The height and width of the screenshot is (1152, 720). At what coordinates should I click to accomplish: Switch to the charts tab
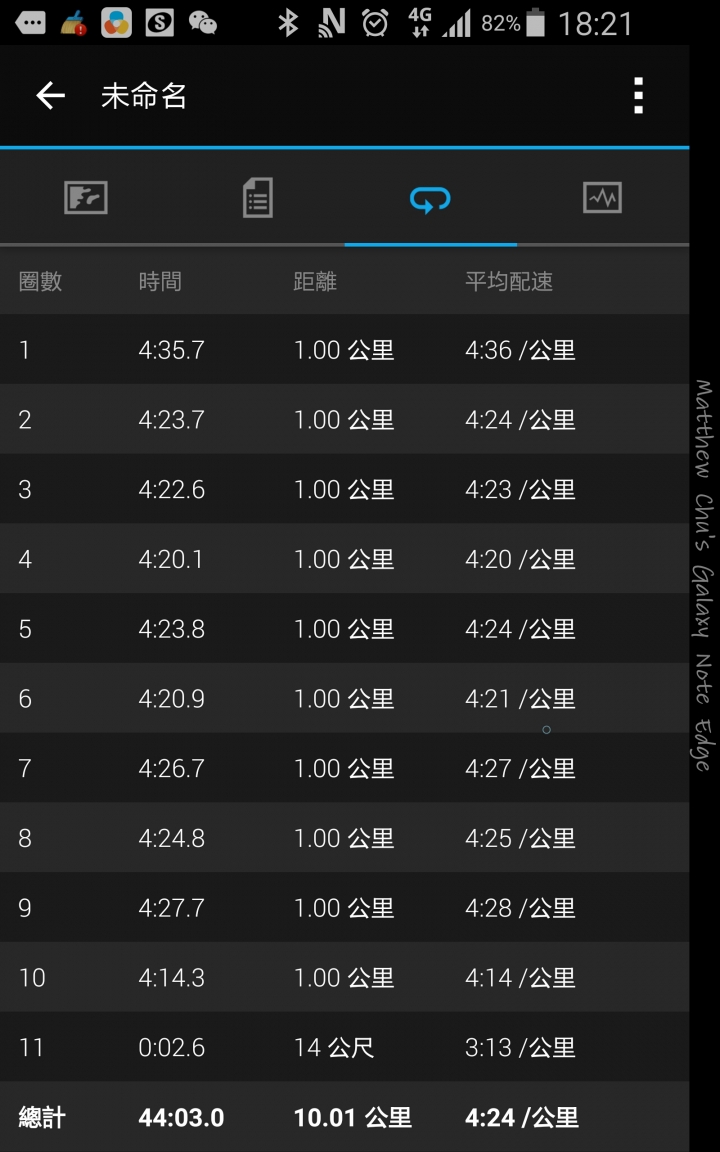[602, 198]
